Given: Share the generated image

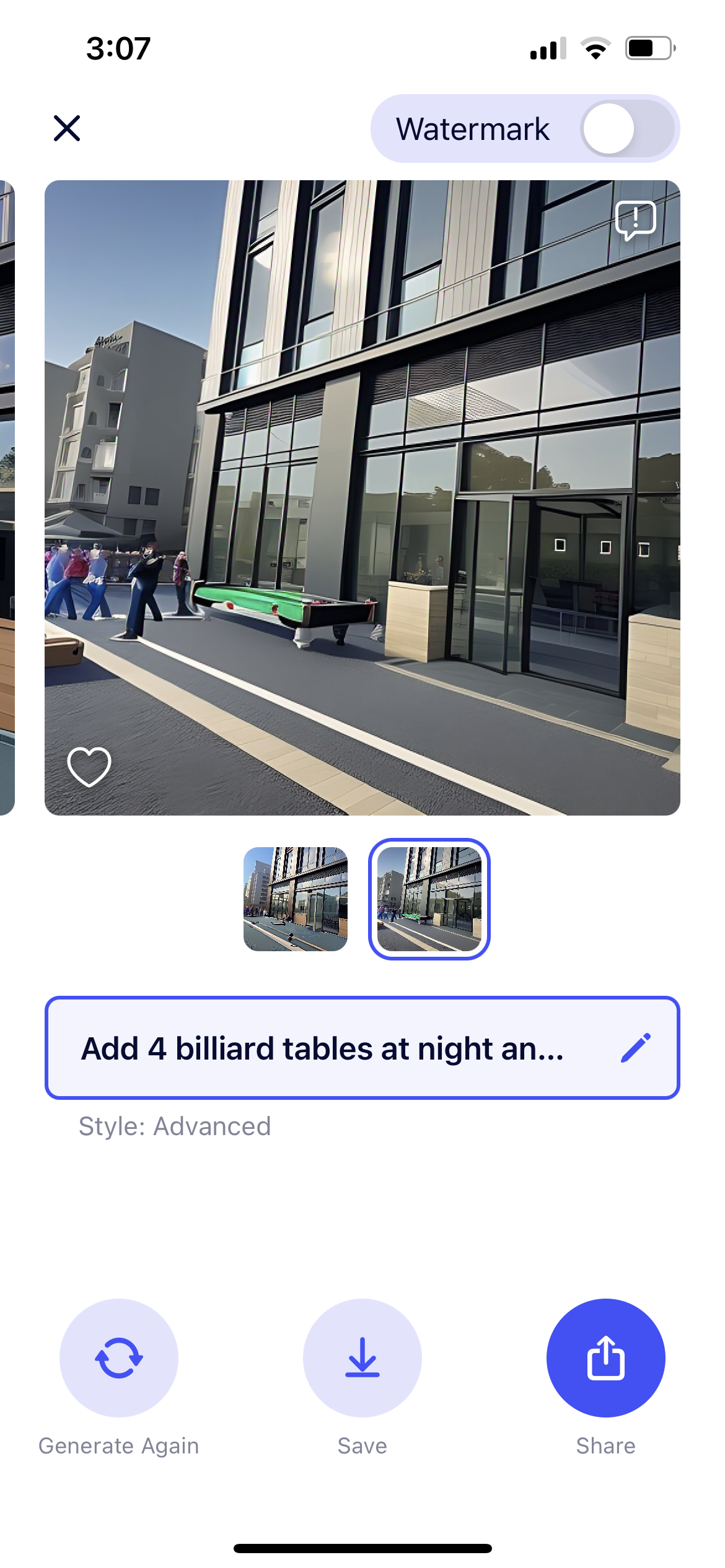Looking at the screenshot, I should coord(606,1358).
